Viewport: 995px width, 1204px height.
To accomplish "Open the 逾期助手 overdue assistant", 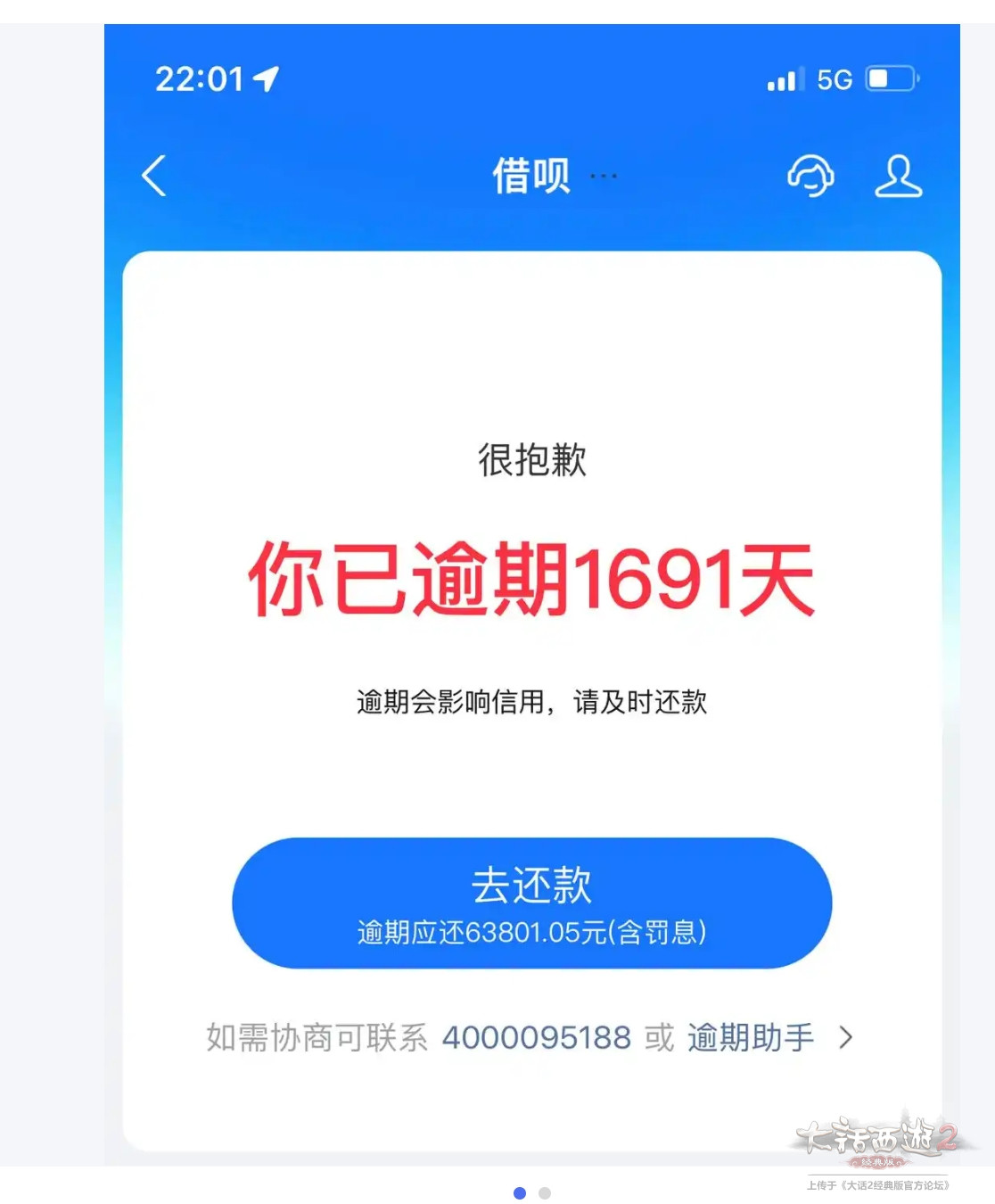I will [751, 1037].
